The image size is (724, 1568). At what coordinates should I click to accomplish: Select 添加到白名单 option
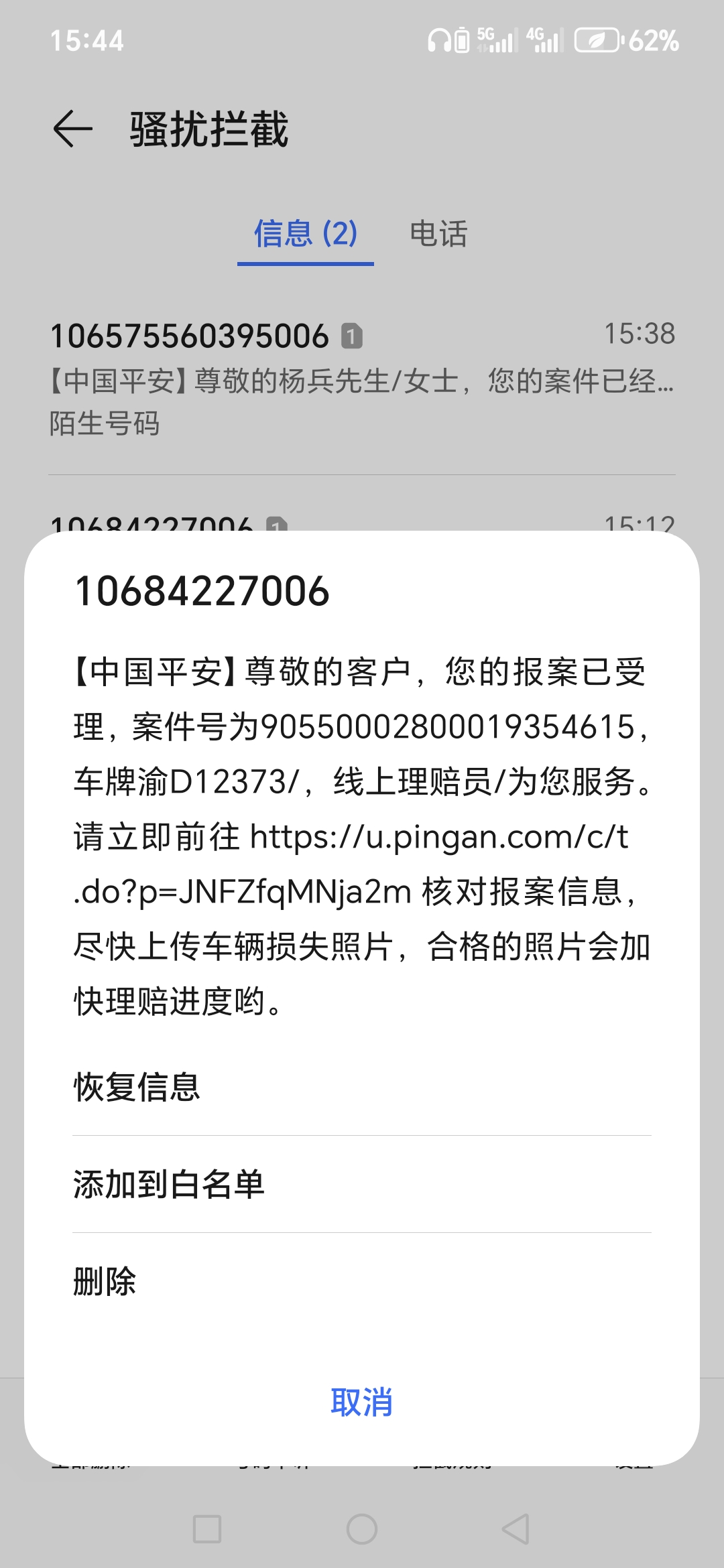tap(169, 1184)
